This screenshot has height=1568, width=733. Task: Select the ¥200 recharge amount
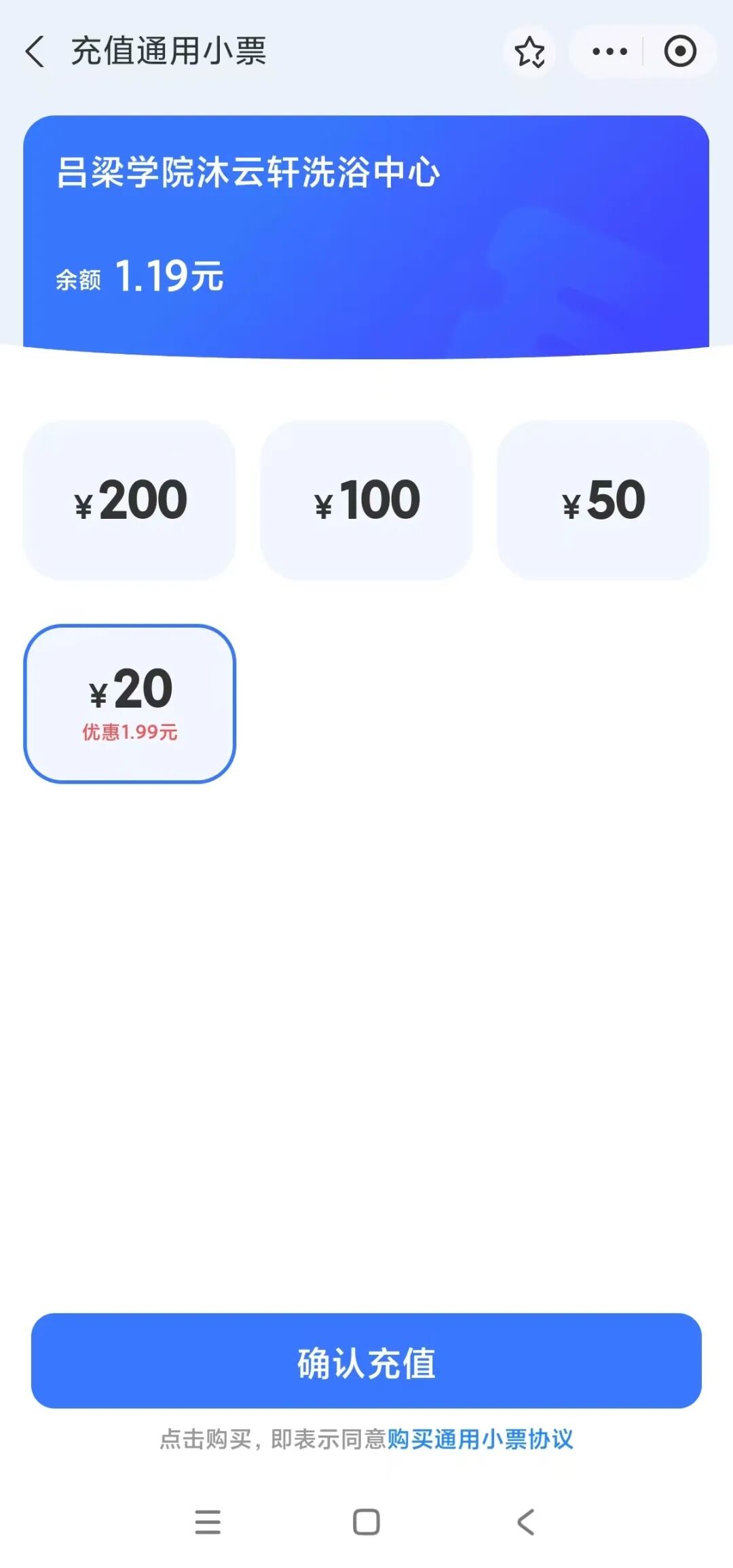130,500
